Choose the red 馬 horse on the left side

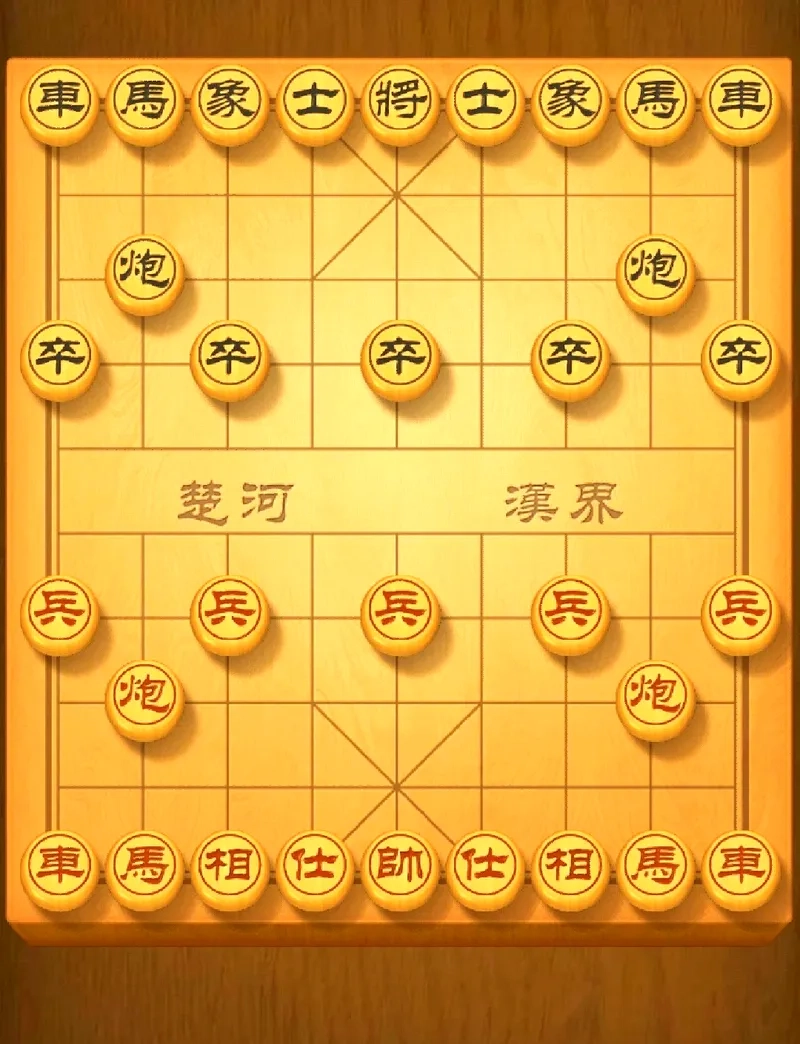(144, 867)
